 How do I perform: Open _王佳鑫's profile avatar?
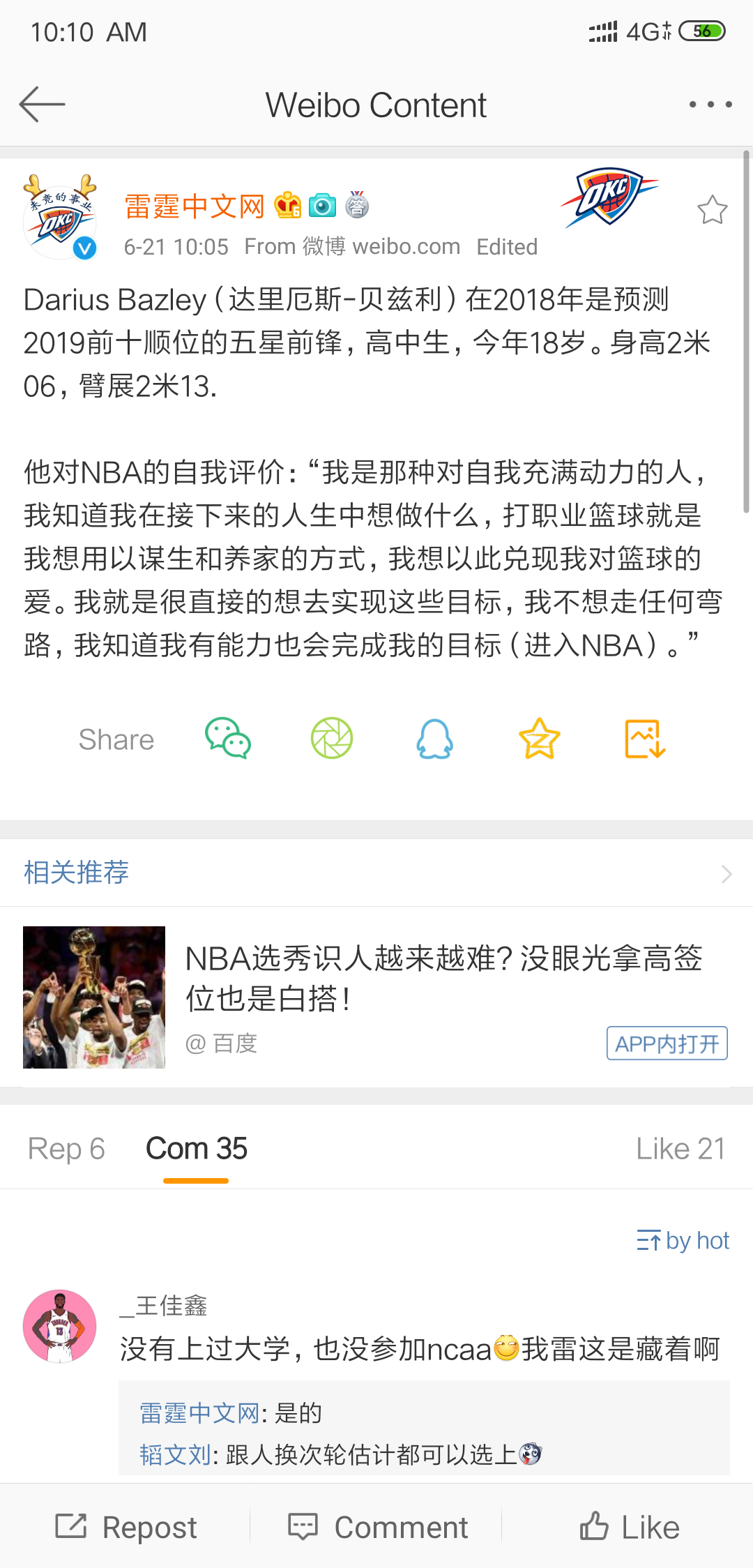60,1326
